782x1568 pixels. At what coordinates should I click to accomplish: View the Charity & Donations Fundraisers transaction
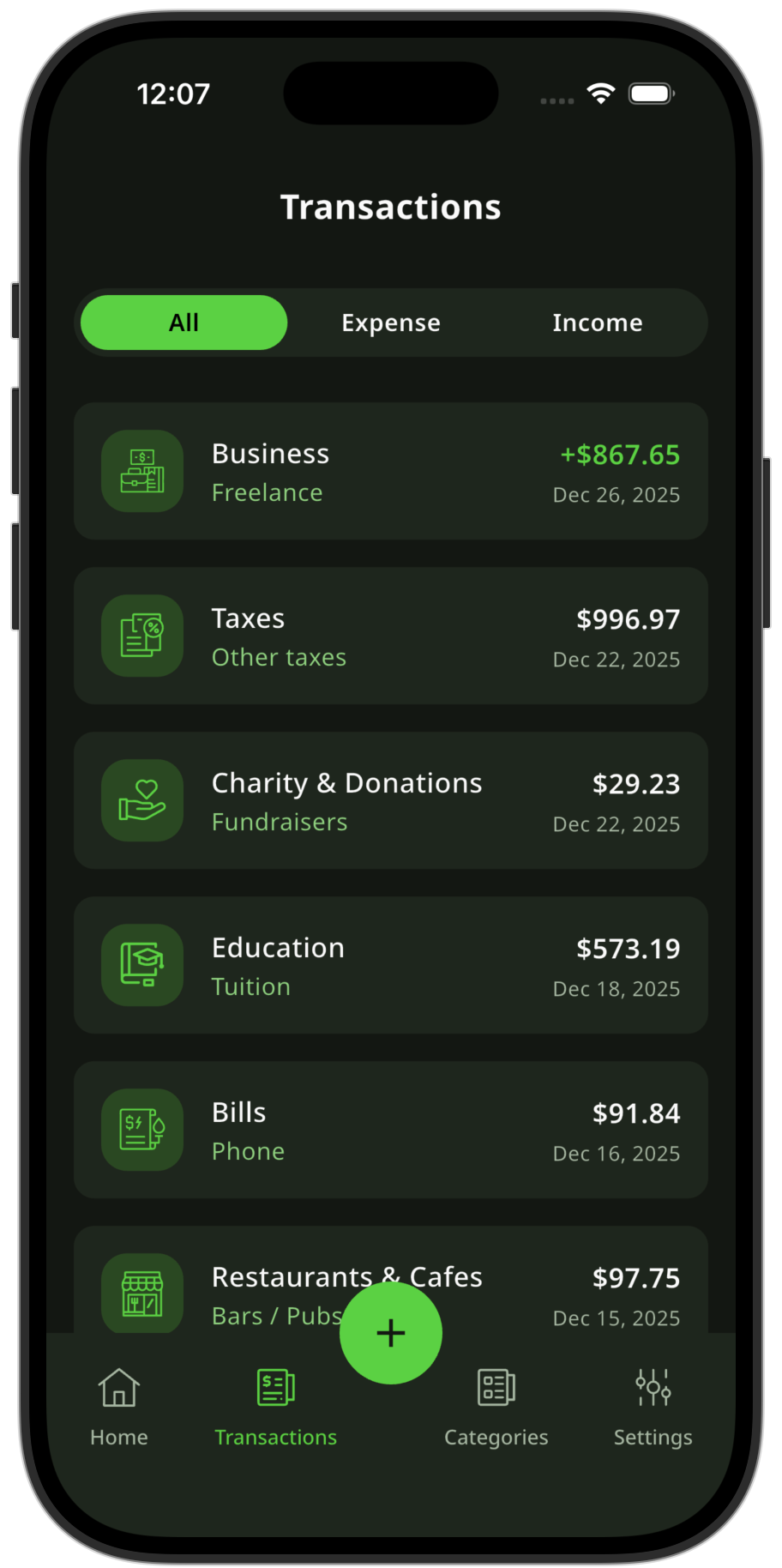390,800
